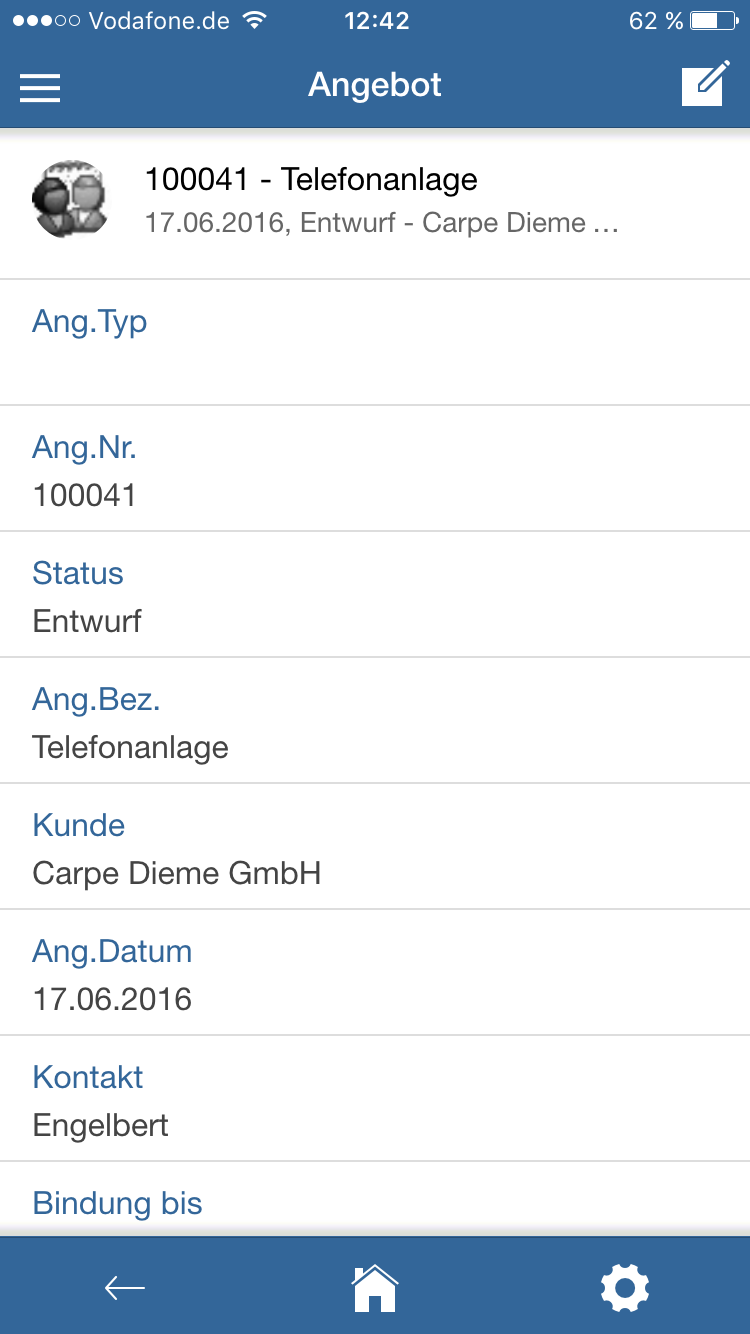Open the hamburger drawer menu
The image size is (750, 1334).
pyautogui.click(x=40, y=88)
